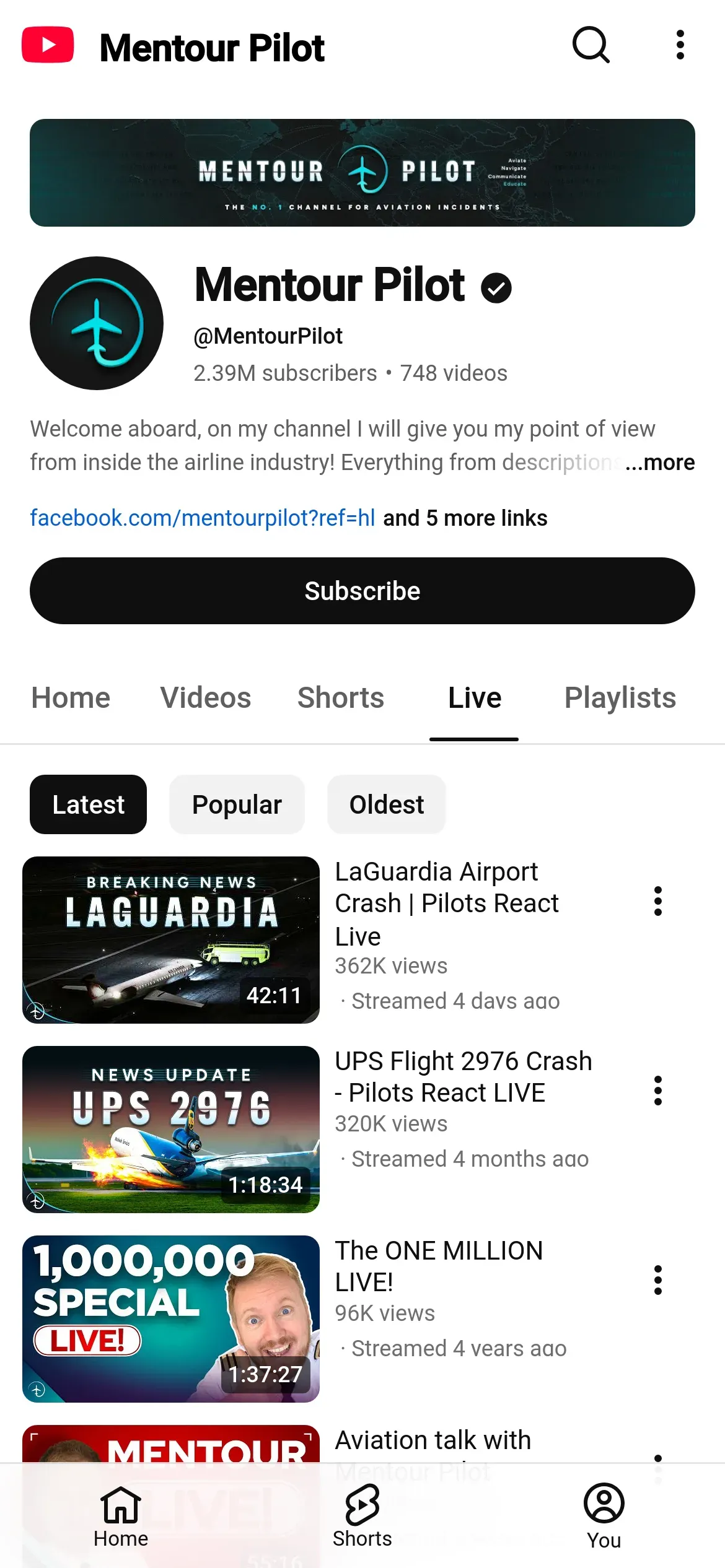The width and height of the screenshot is (725, 1568).
Task: Play the UPS Flight 2976 Crash stream
Action: (171, 1129)
